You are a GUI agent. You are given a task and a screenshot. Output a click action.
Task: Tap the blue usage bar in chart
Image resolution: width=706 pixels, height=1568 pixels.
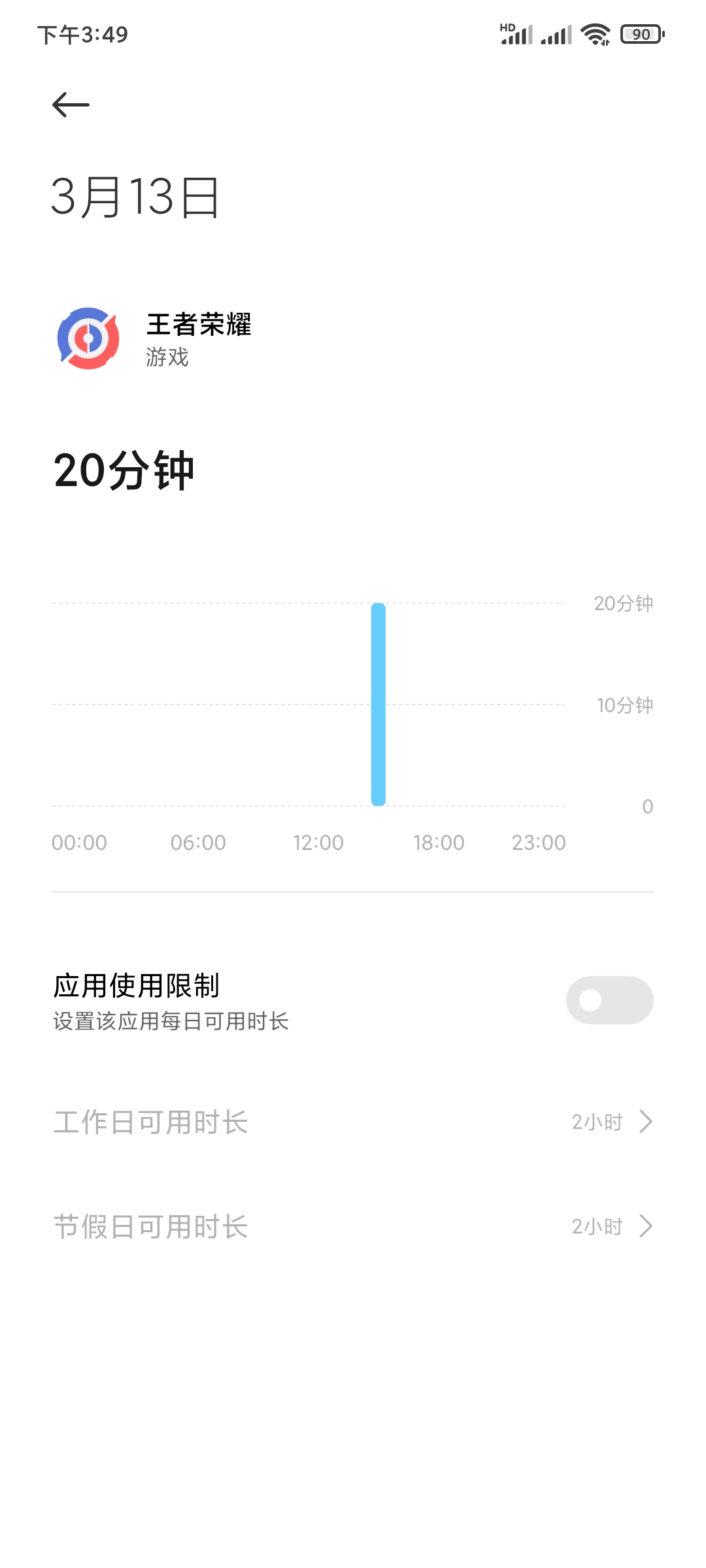(x=378, y=704)
